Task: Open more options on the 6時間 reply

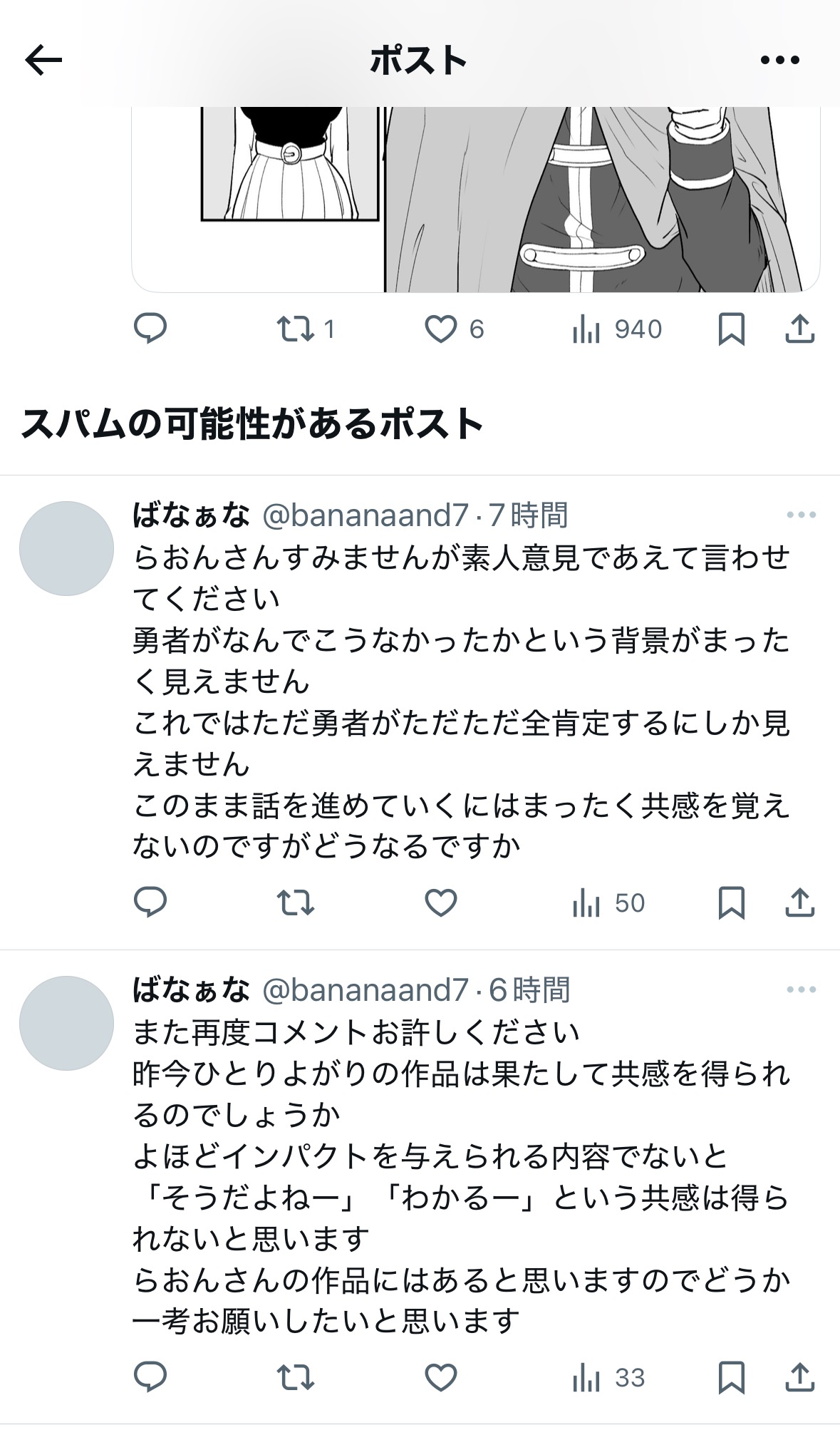Action: point(801,989)
